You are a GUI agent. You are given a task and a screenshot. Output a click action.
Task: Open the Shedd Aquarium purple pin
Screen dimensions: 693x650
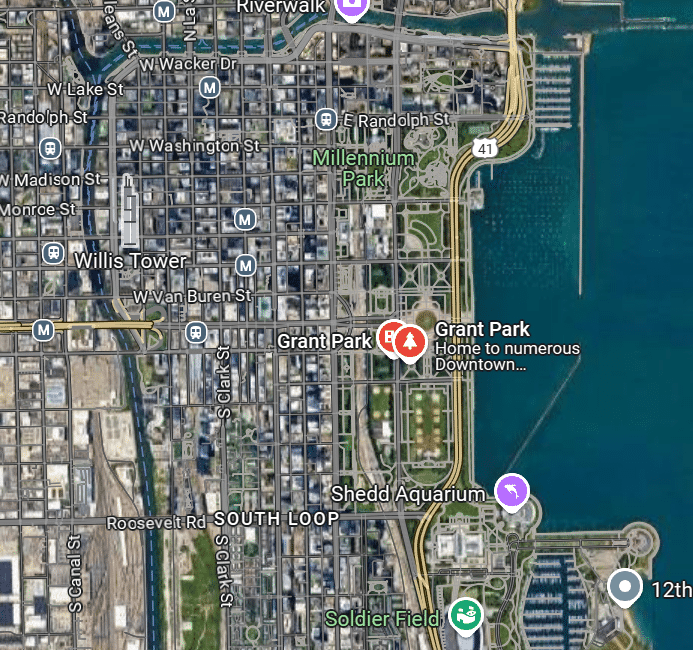(x=512, y=491)
